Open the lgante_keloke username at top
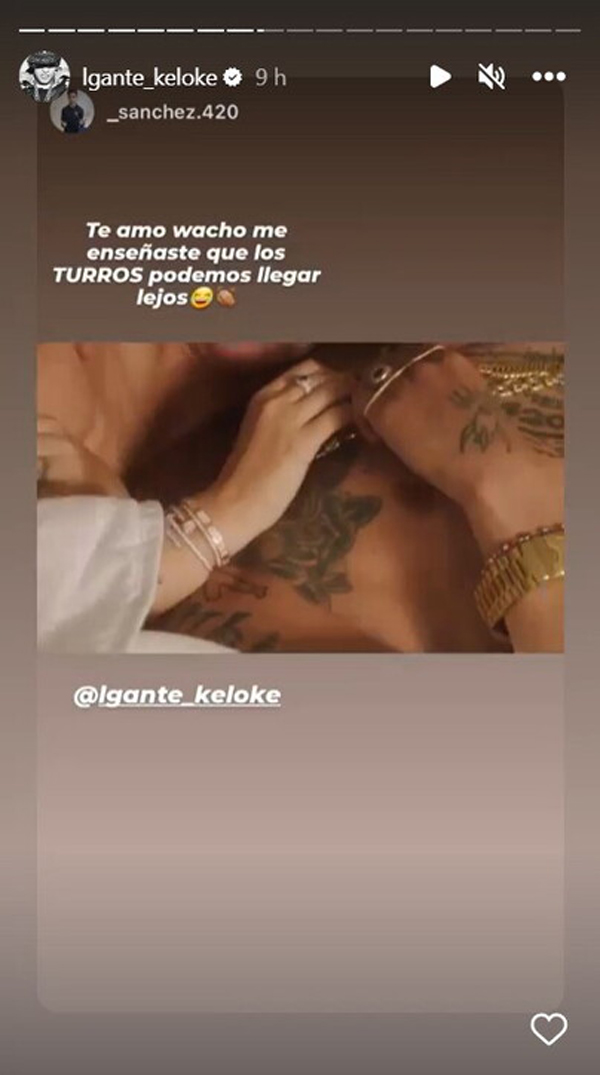 pos(149,77)
